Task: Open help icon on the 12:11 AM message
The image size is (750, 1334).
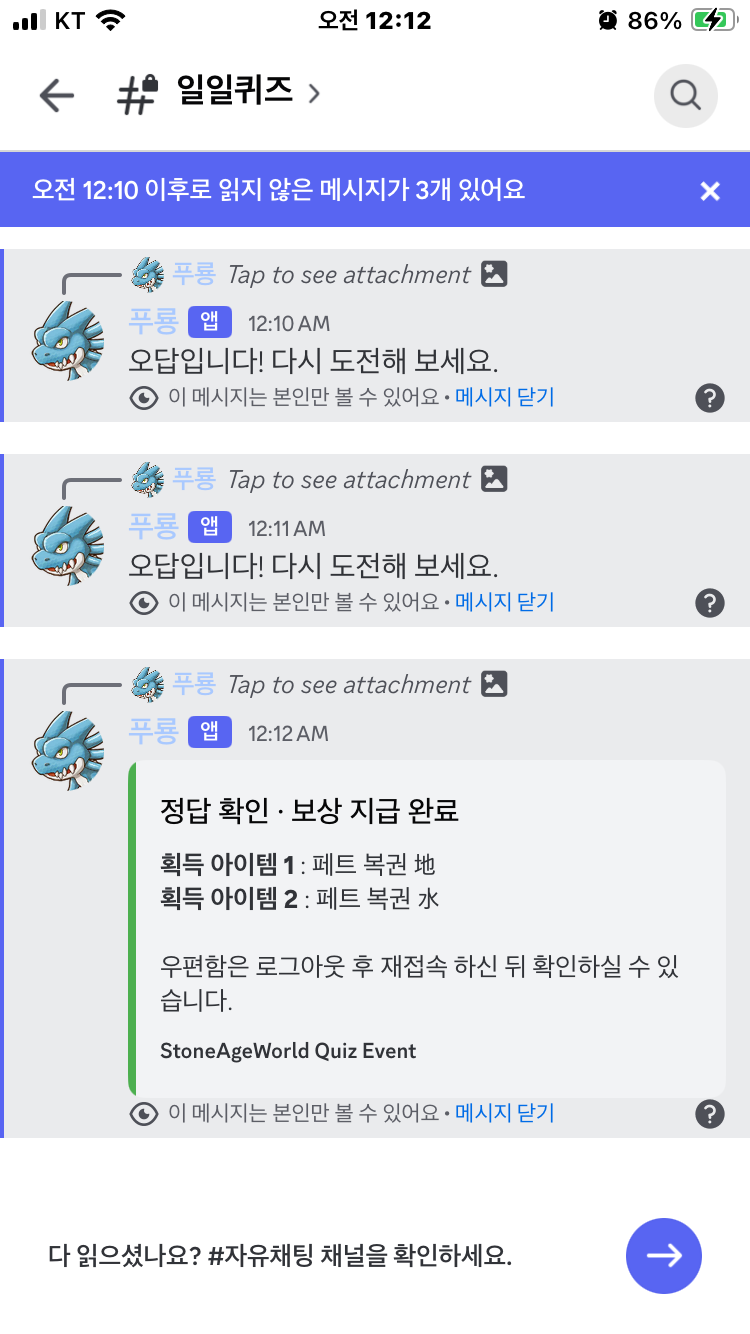Action: coord(709,603)
